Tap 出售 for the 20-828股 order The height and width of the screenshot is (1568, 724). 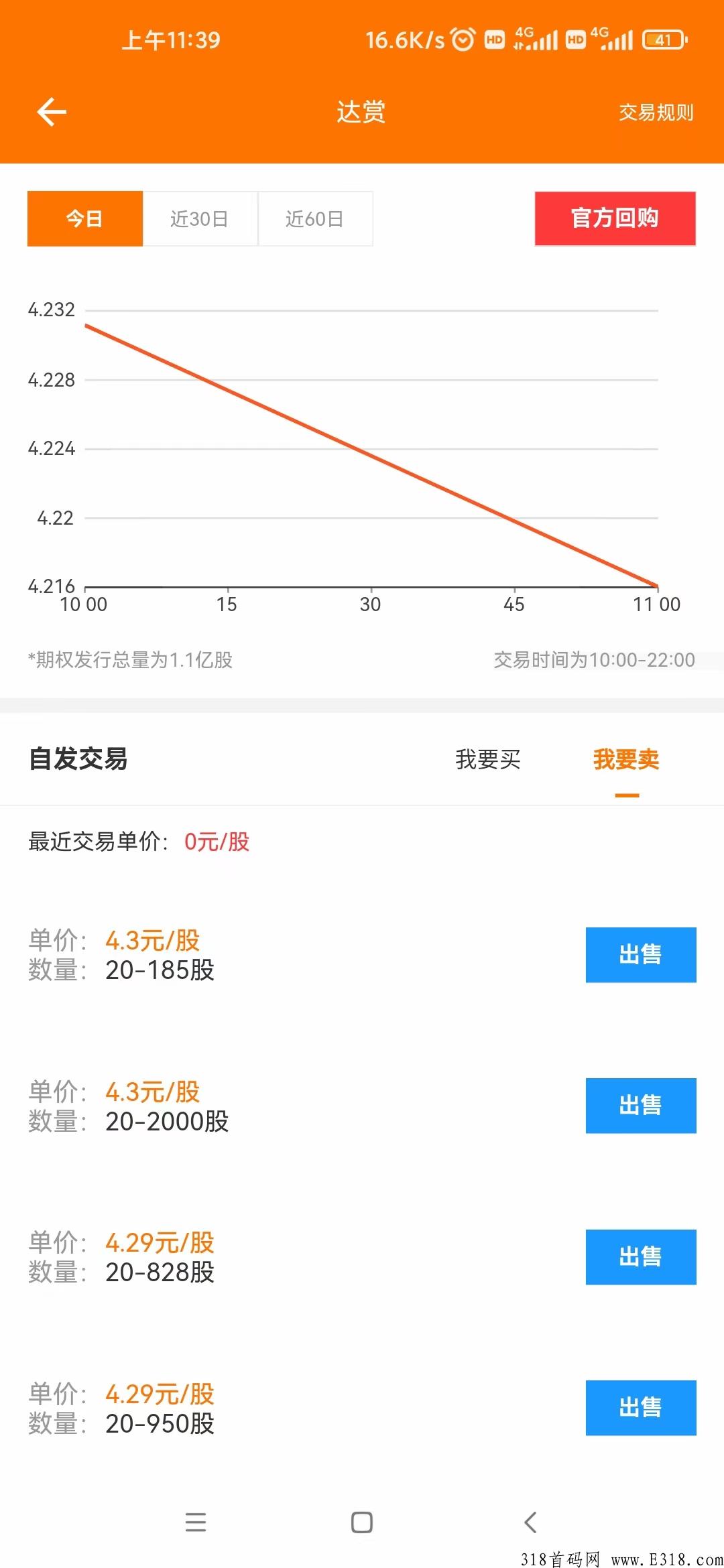click(x=641, y=1257)
